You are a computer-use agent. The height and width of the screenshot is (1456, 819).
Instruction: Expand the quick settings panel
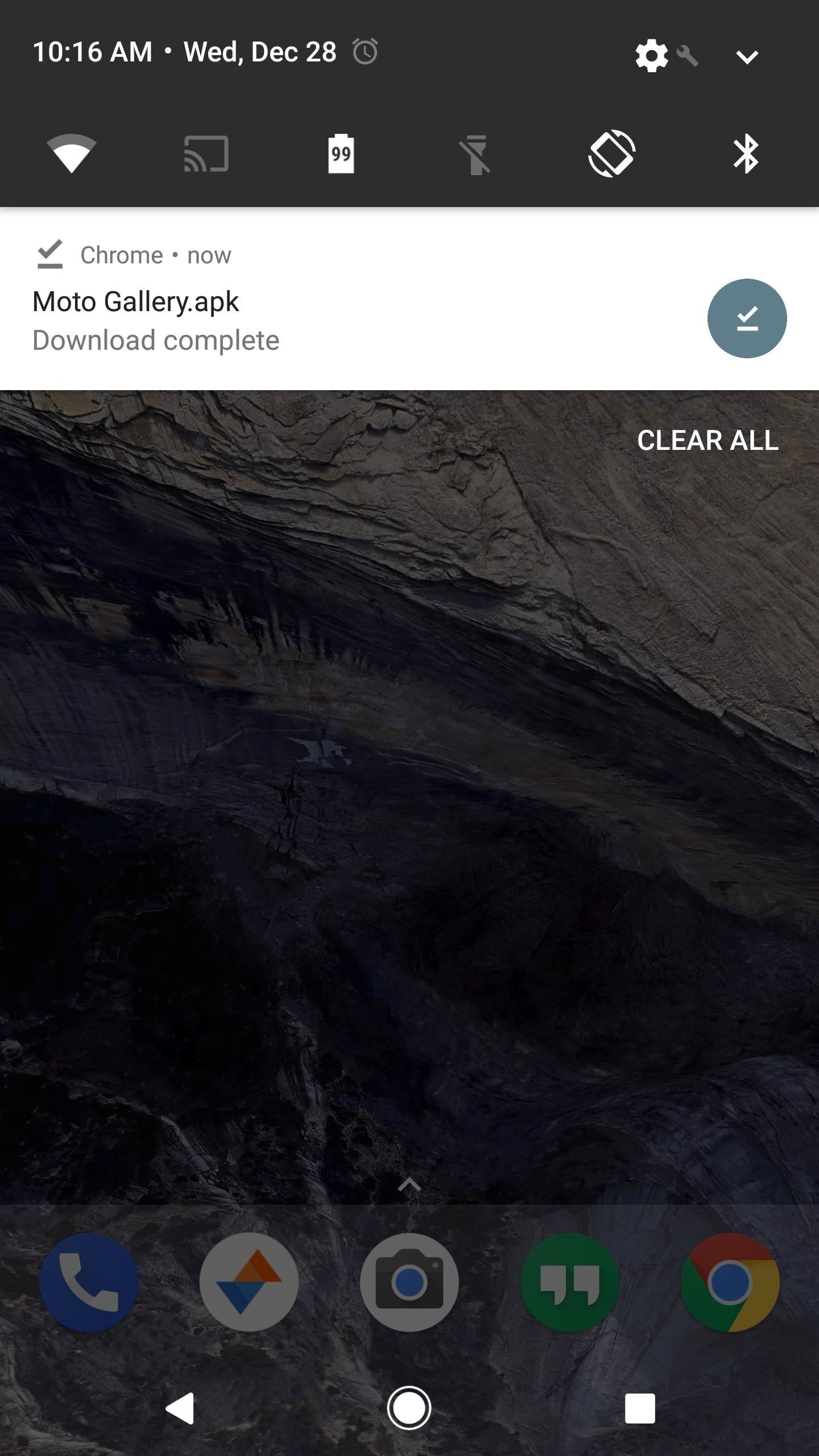(746, 56)
